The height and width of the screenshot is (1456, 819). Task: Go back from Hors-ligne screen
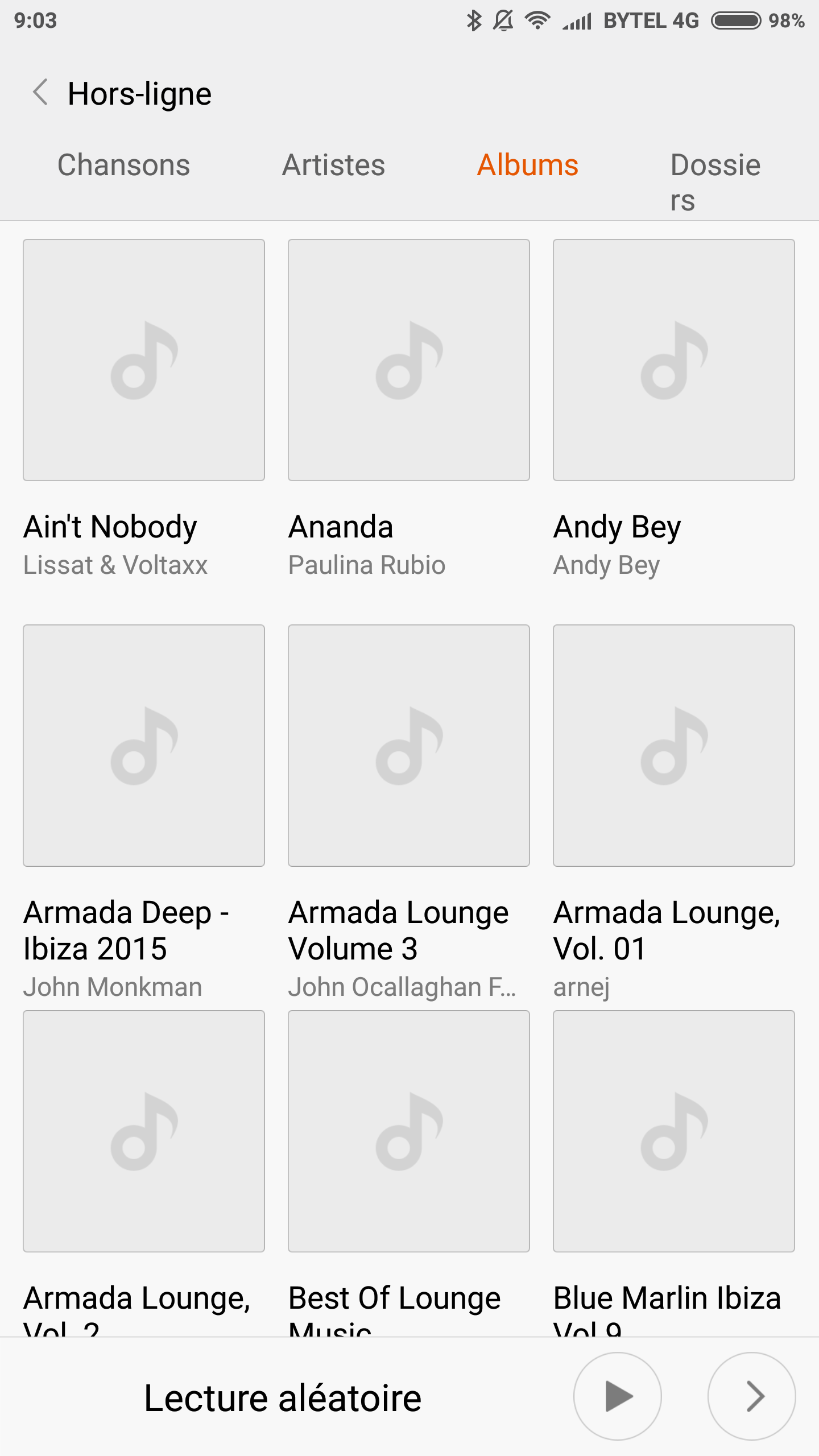tap(40, 93)
